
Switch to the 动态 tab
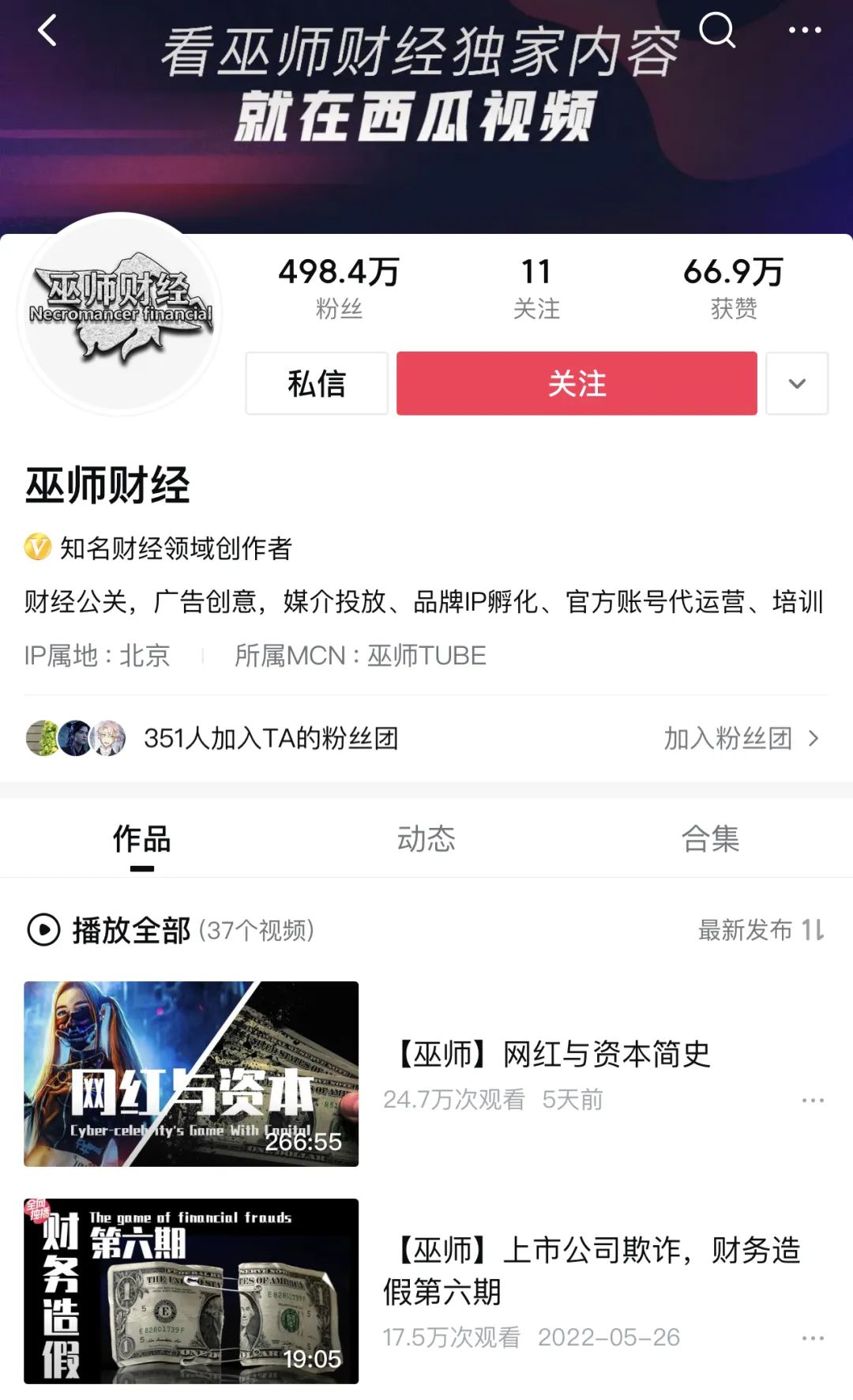pos(426,839)
